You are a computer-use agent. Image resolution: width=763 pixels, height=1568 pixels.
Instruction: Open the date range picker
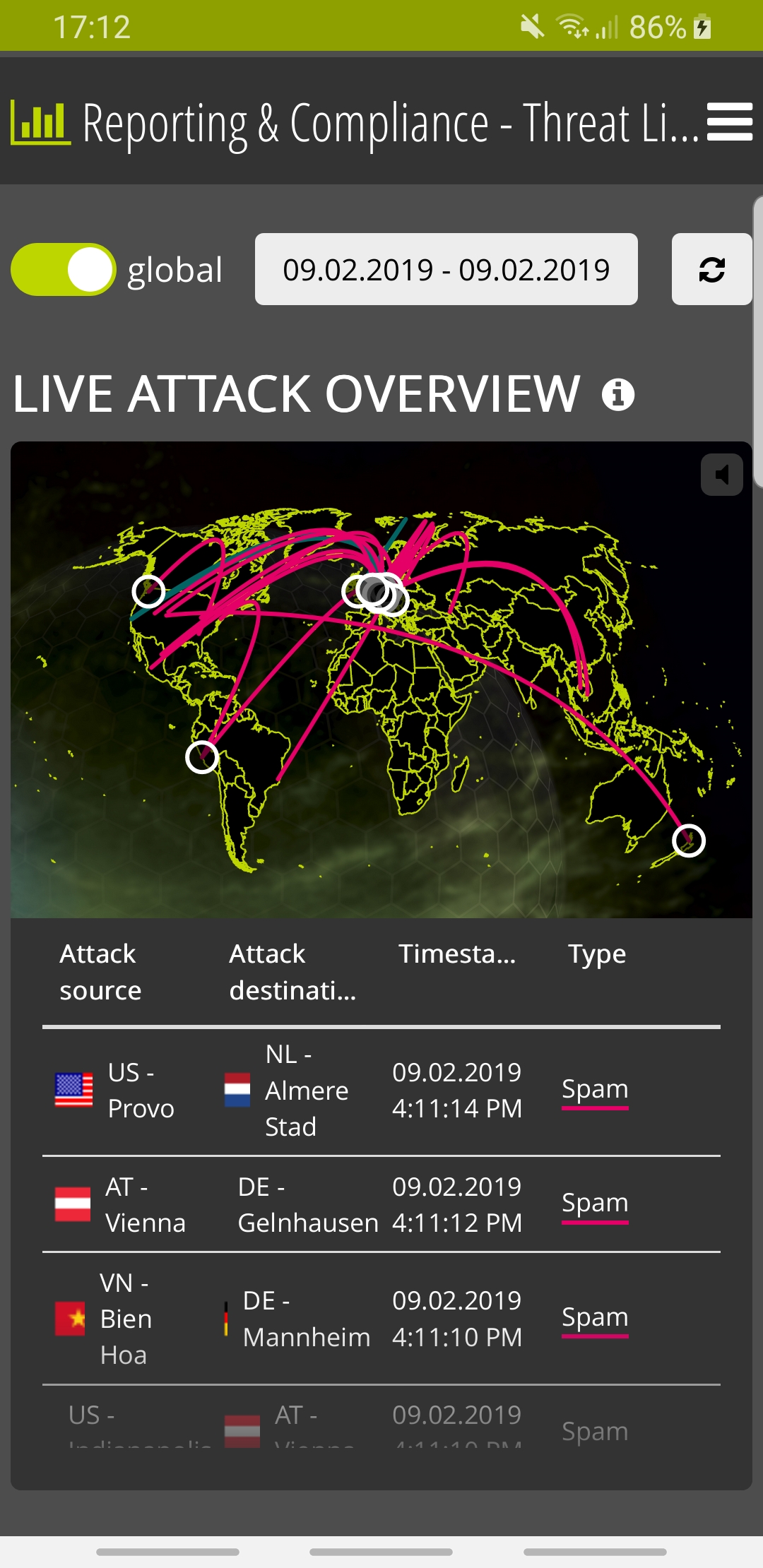tap(446, 269)
